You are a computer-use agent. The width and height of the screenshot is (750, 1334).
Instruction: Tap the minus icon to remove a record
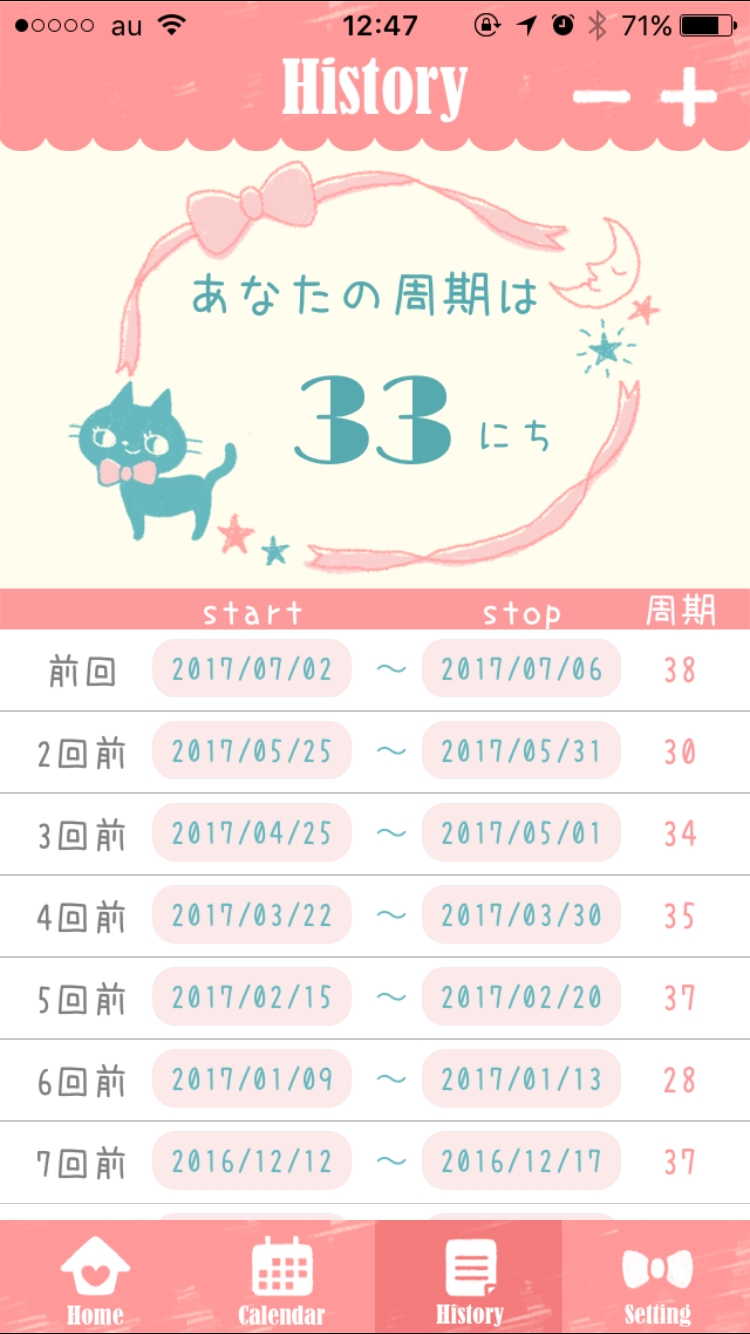coord(602,97)
